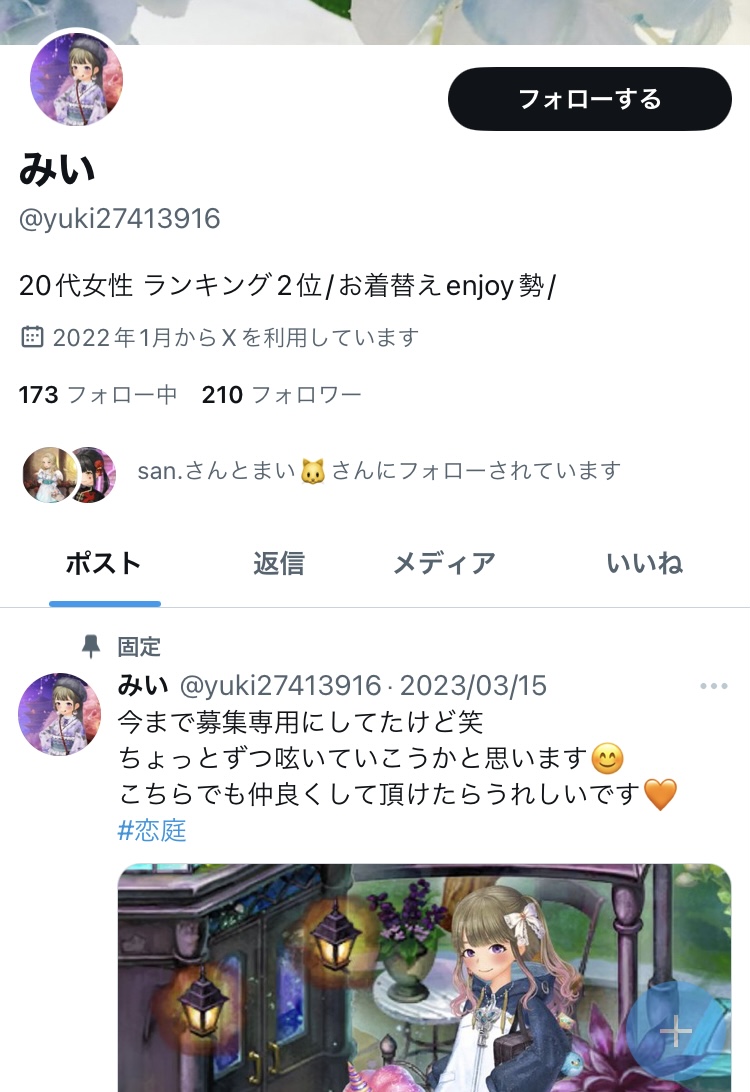
Task: Switch to the メディア tab
Action: click(444, 564)
